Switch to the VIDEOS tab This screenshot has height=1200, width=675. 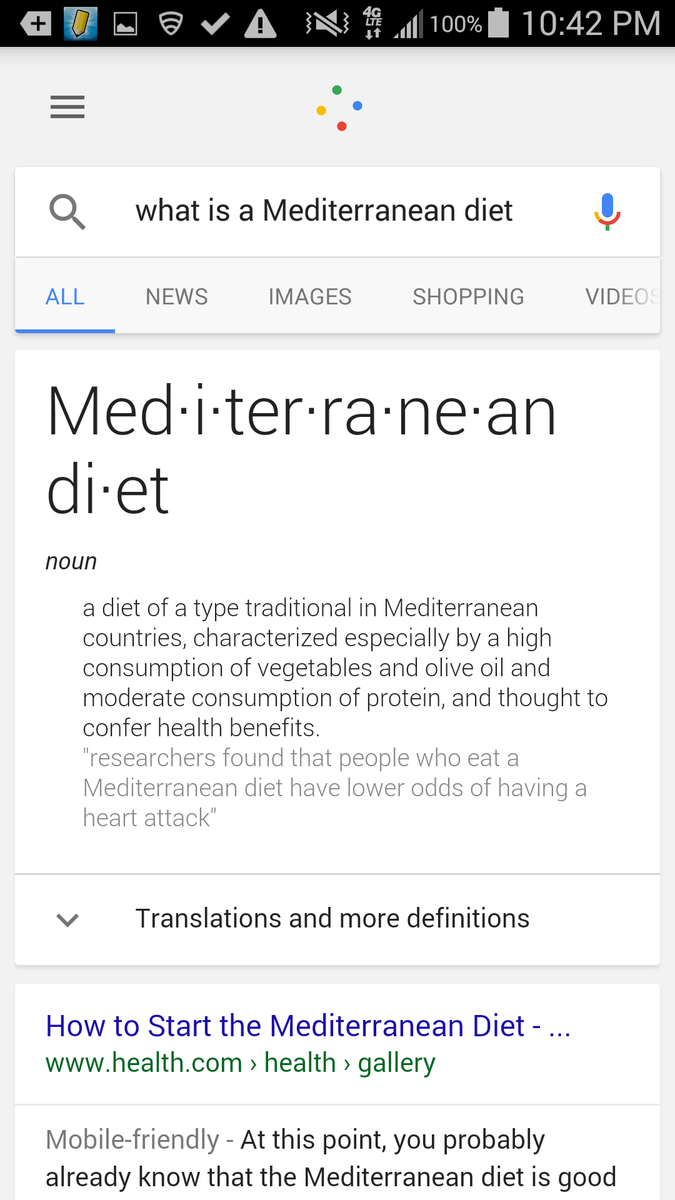[x=622, y=297]
